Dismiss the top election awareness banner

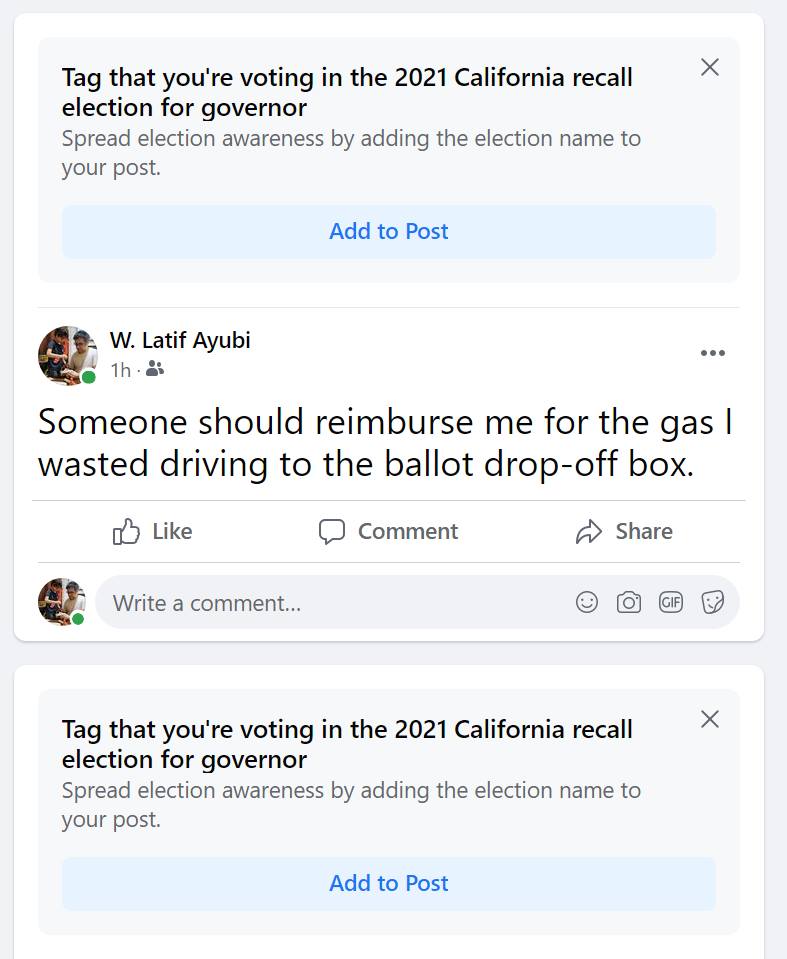[710, 67]
